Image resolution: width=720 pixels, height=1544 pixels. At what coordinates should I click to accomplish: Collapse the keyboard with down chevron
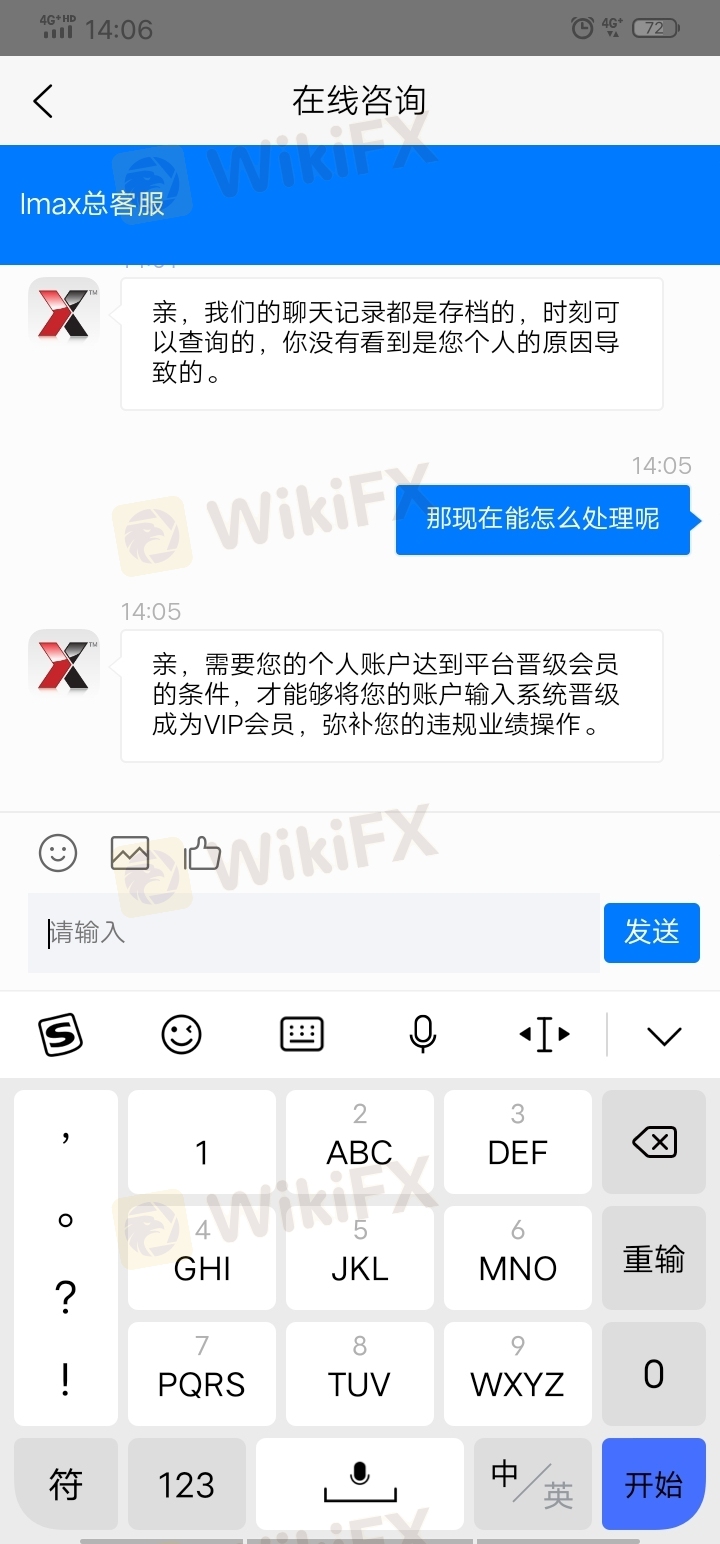(x=664, y=1036)
